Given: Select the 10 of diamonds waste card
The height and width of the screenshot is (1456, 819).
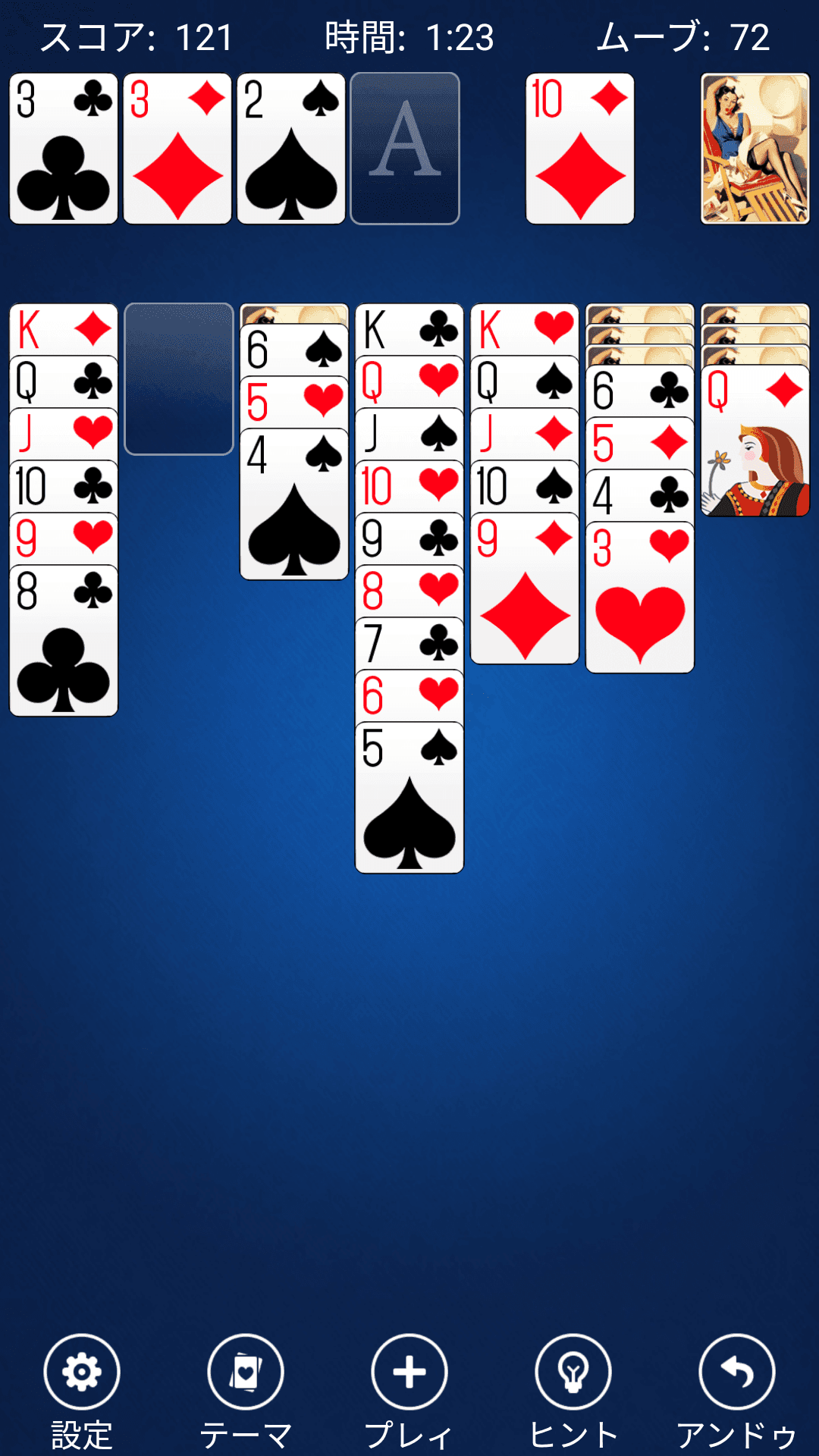Looking at the screenshot, I should [580, 149].
